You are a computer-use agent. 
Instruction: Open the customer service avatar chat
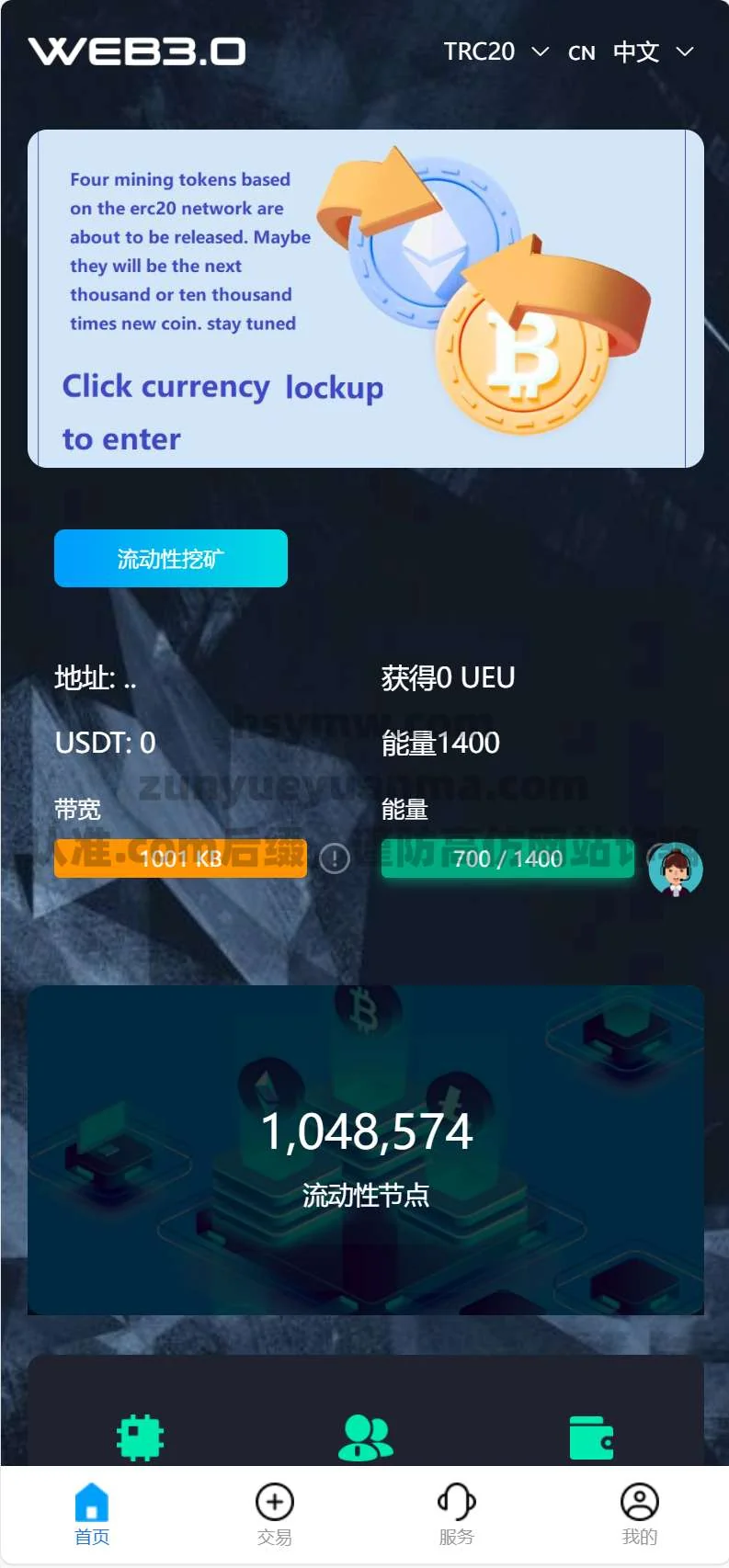pyautogui.click(x=676, y=869)
